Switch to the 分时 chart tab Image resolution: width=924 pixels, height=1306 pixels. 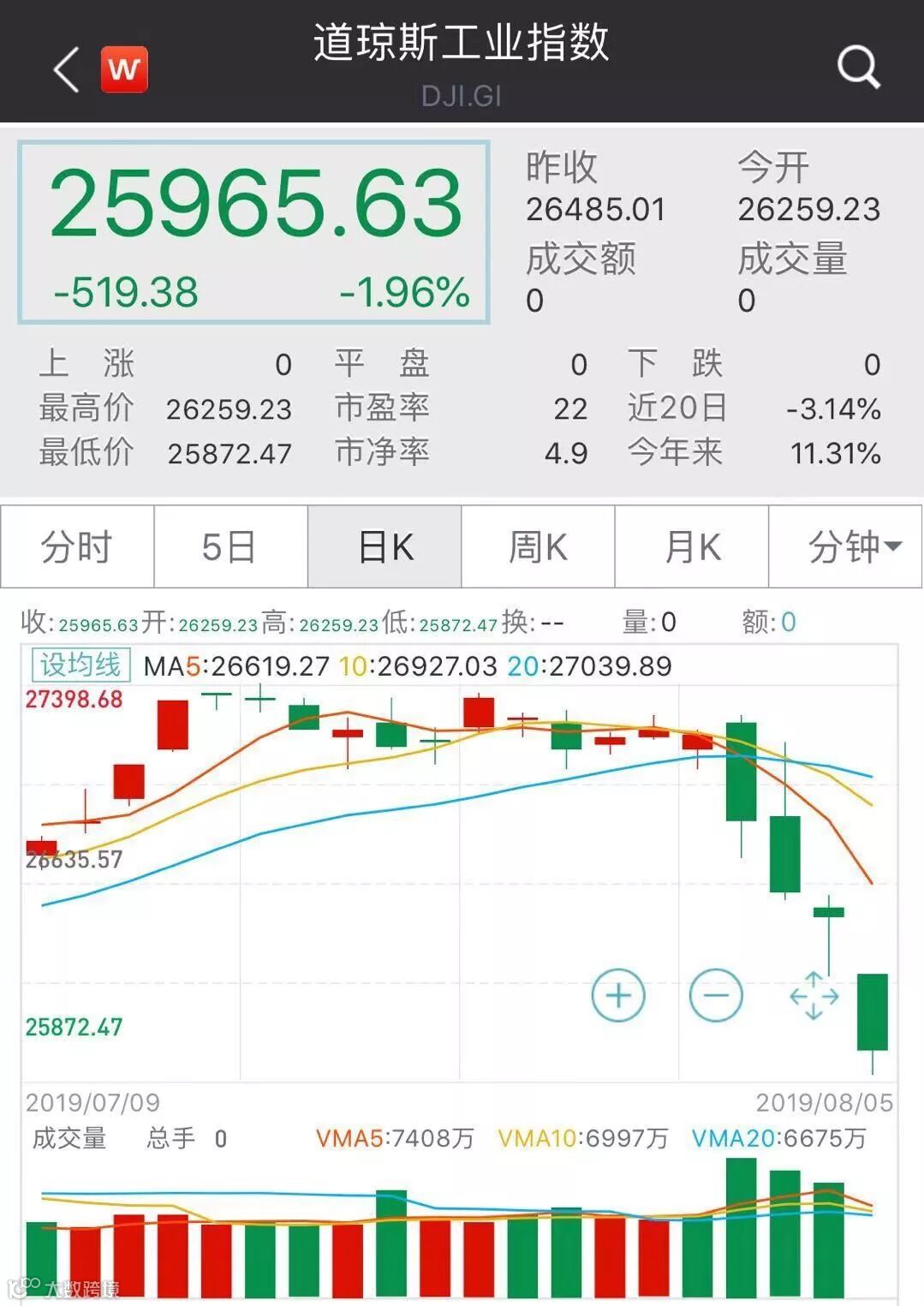pos(77,547)
